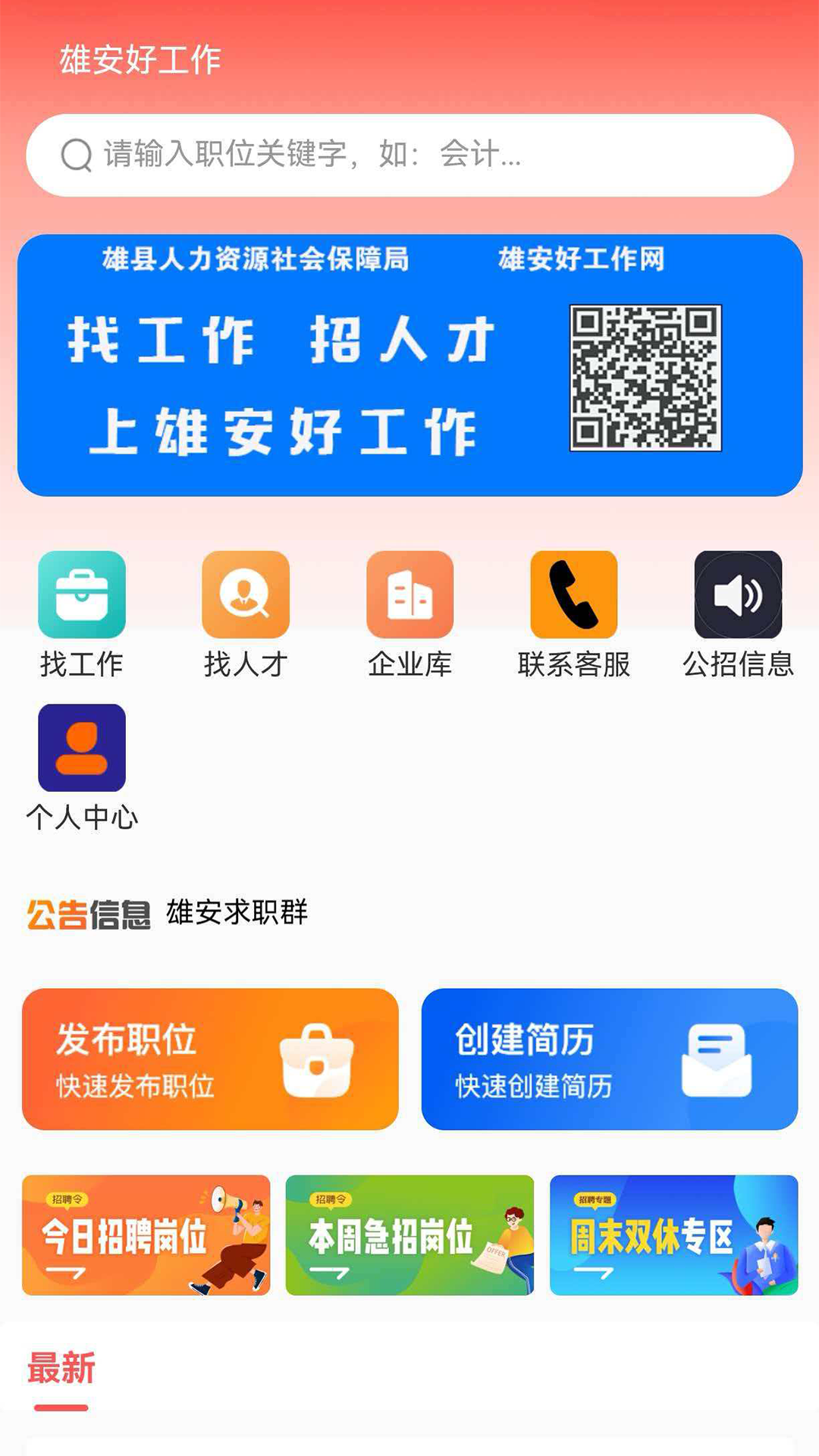
Task: Tap the 今日招聘岗位 banner
Action: point(146,1236)
